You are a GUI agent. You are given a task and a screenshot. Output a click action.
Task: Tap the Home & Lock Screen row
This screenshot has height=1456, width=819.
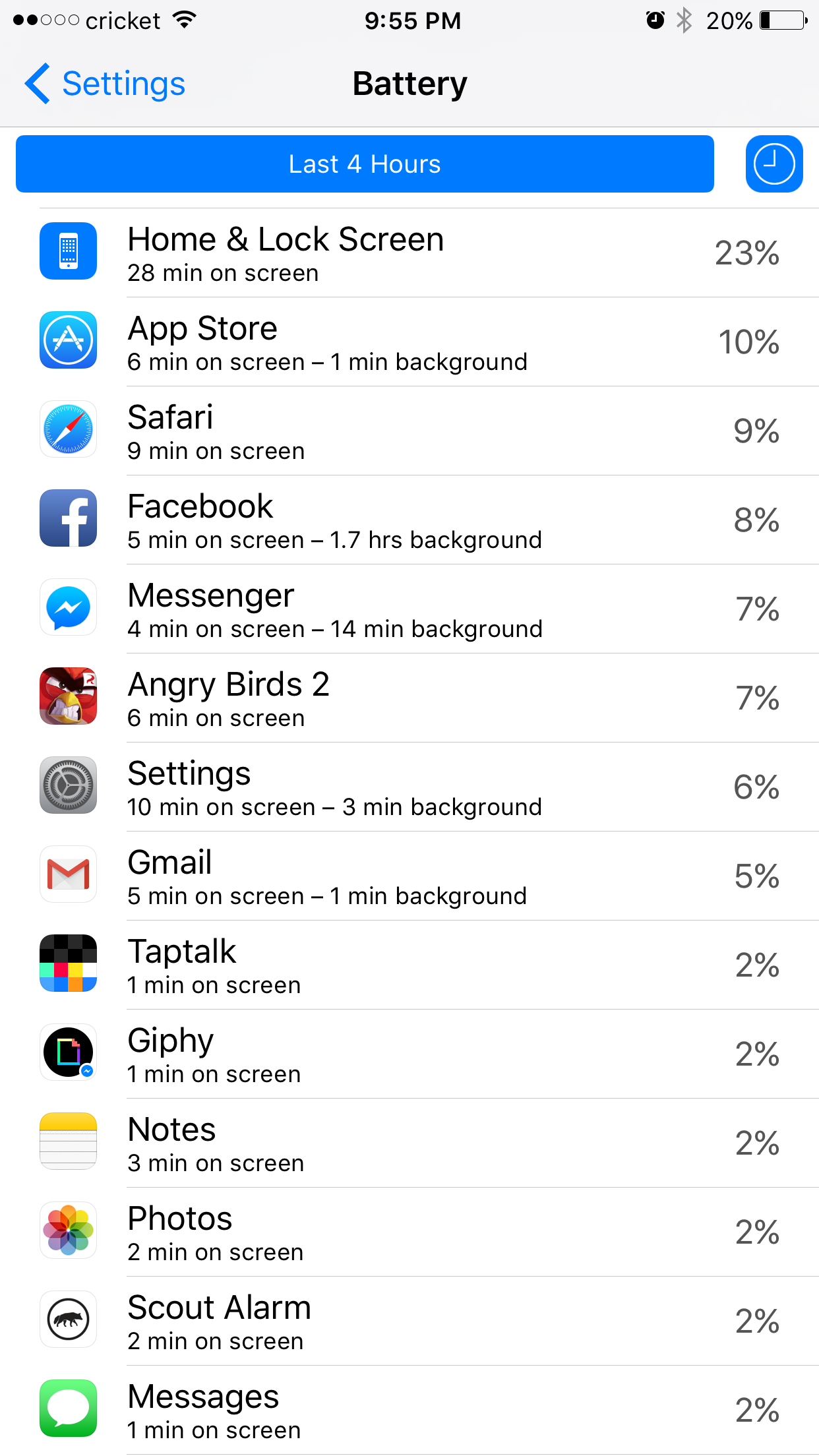click(409, 253)
